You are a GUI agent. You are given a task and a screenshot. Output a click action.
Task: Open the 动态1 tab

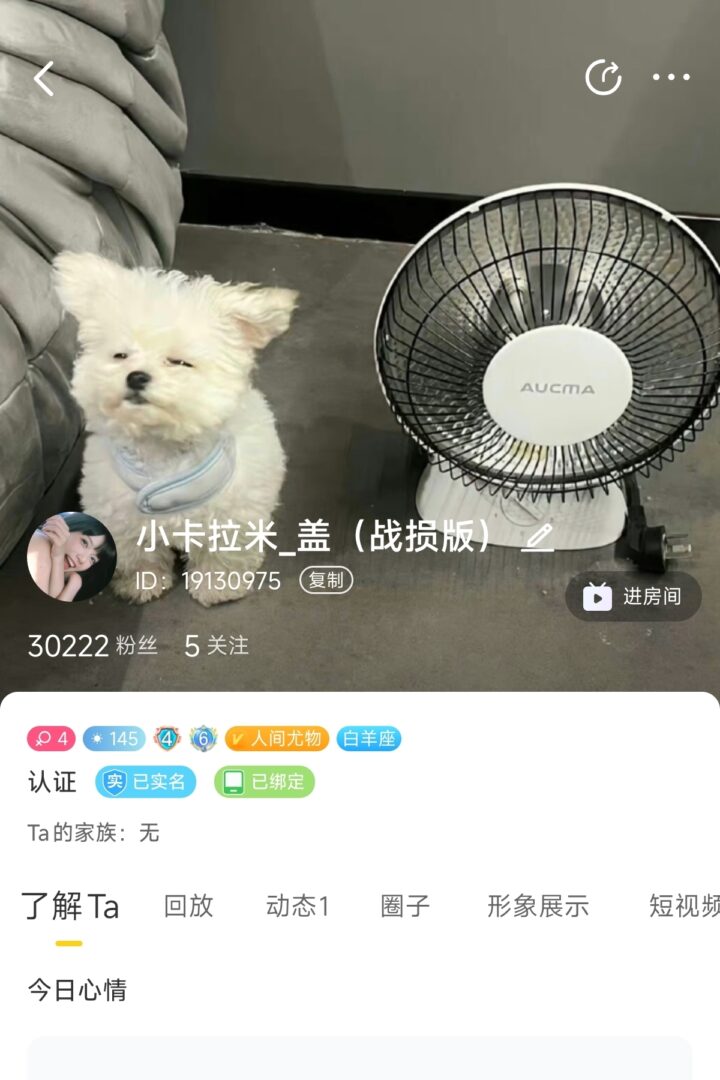297,906
